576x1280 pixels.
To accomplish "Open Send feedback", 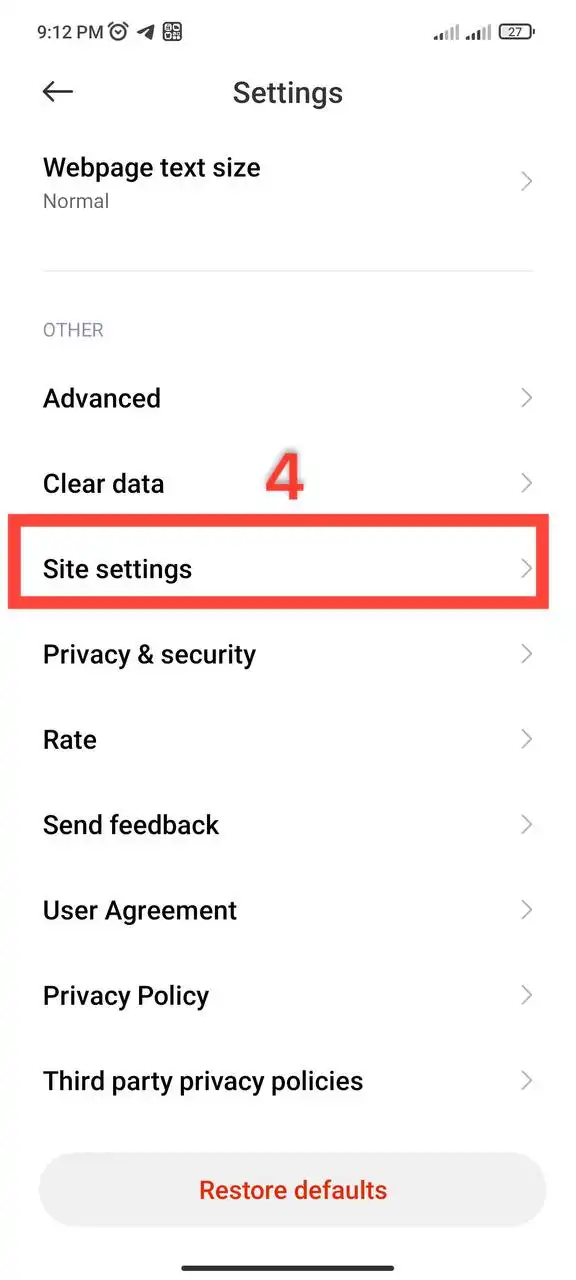I will coord(288,825).
